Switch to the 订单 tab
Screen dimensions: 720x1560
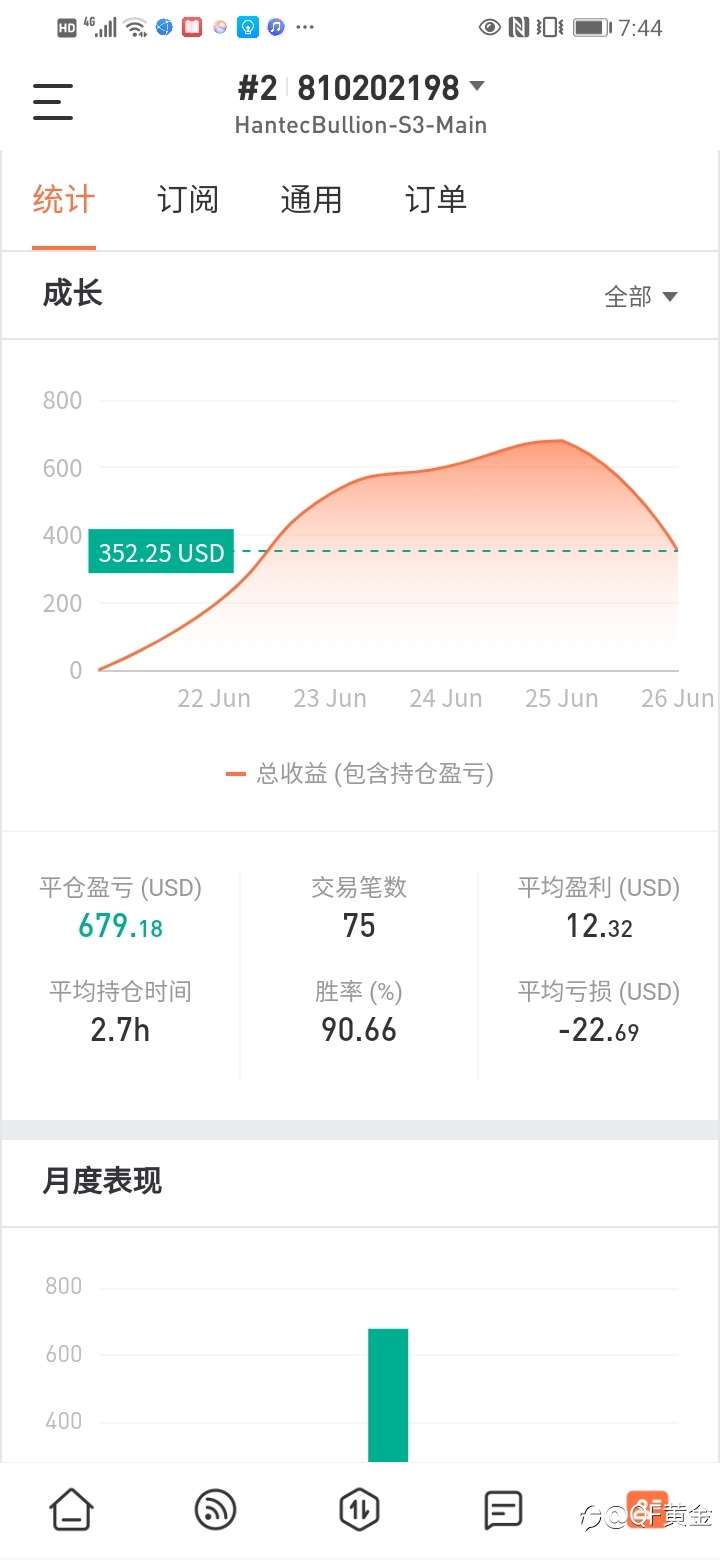[x=436, y=199]
